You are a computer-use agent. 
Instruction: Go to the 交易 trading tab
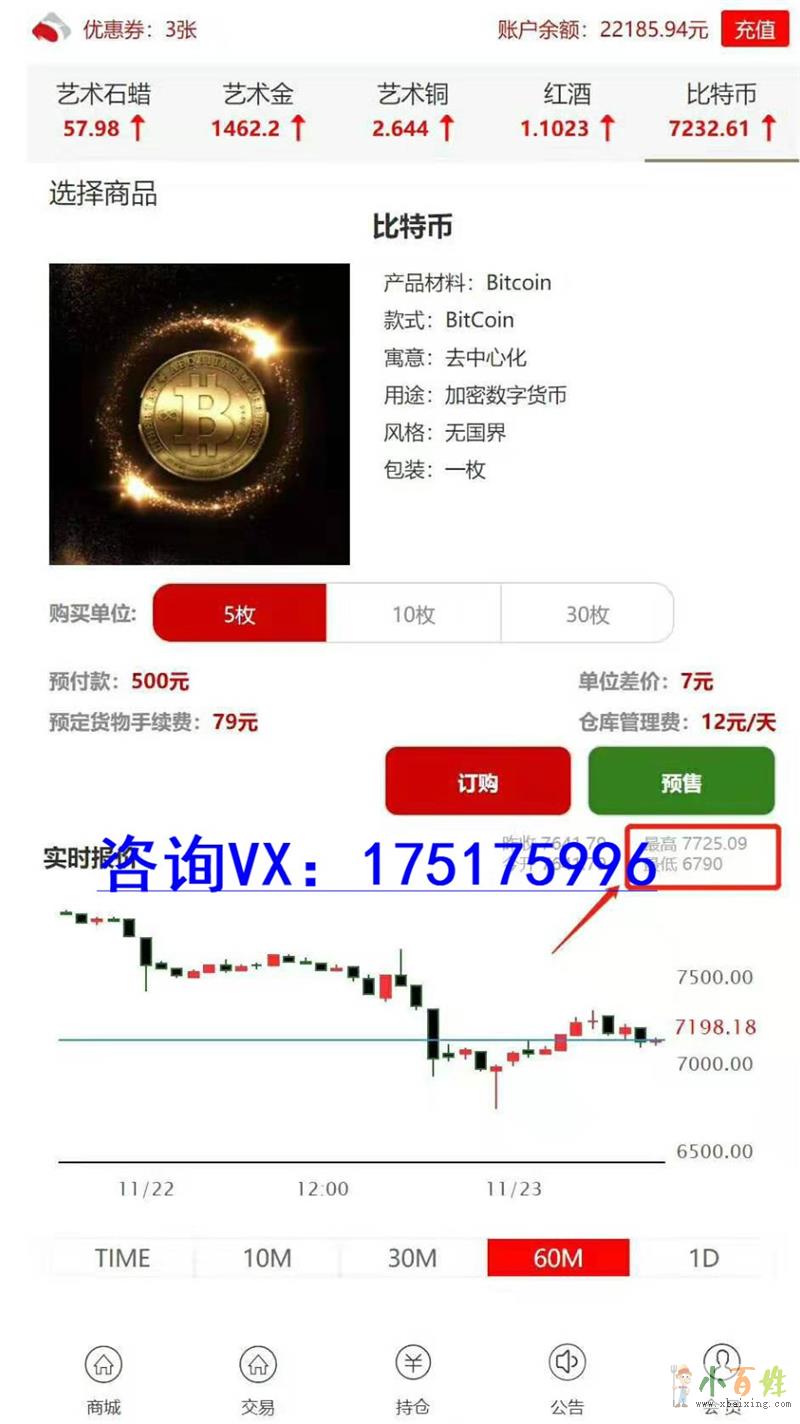tap(257, 1380)
